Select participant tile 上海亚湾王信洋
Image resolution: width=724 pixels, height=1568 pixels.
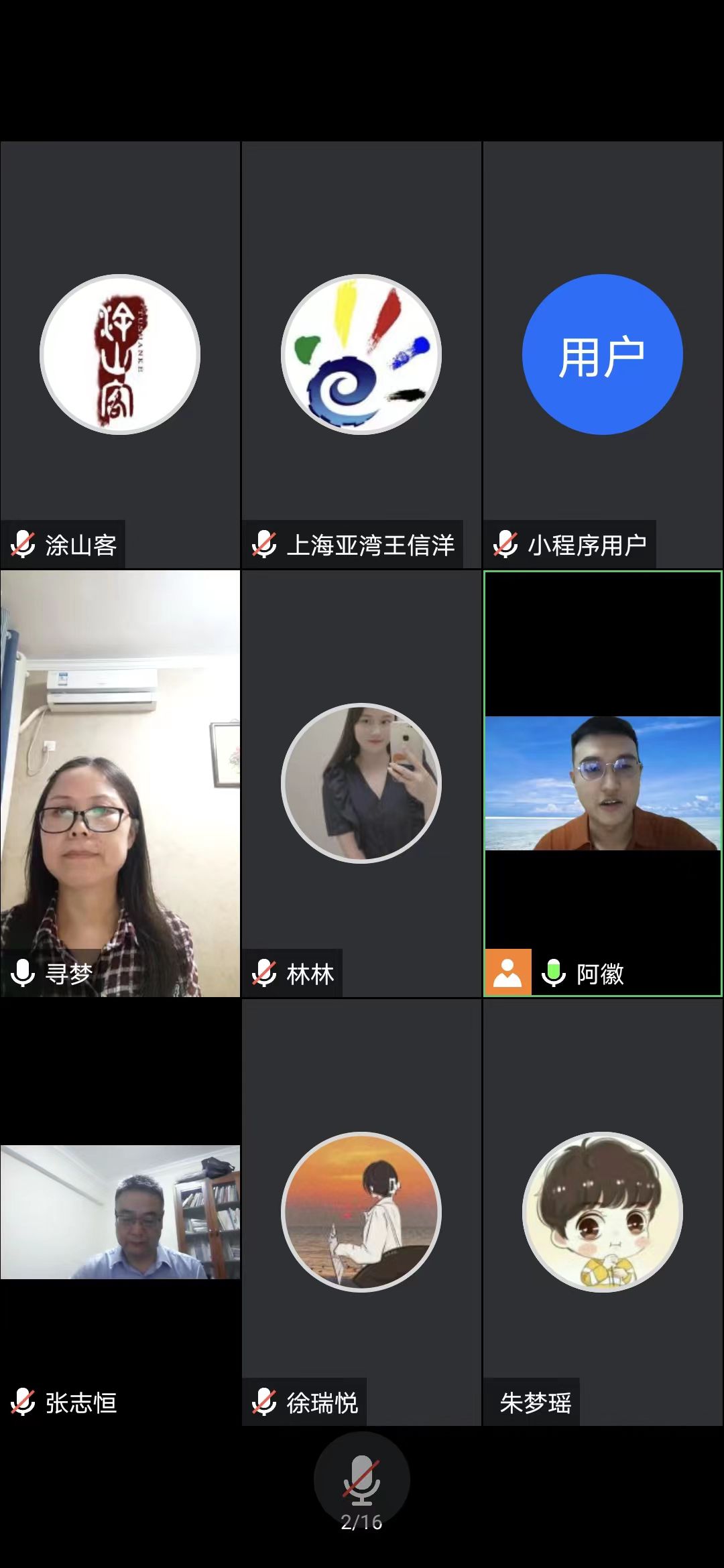[361, 354]
